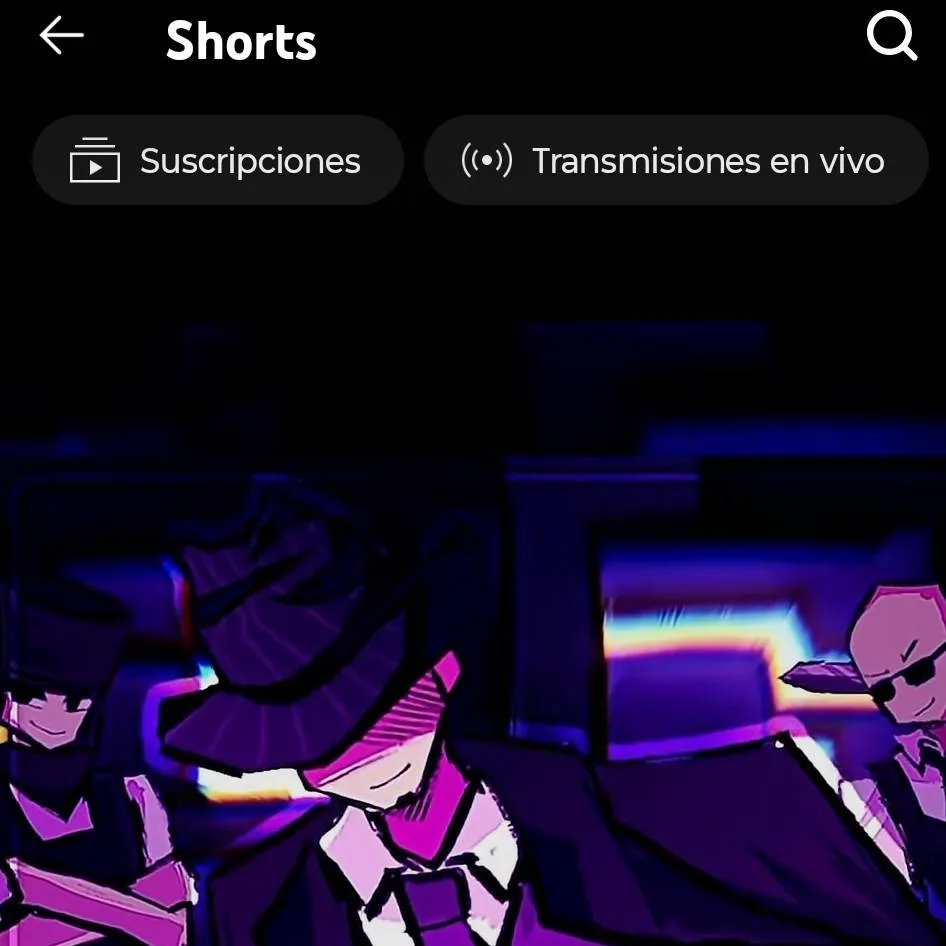Screen dimensions: 946x946
Task: Open search with the magnifier icon
Action: pyautogui.click(x=890, y=39)
